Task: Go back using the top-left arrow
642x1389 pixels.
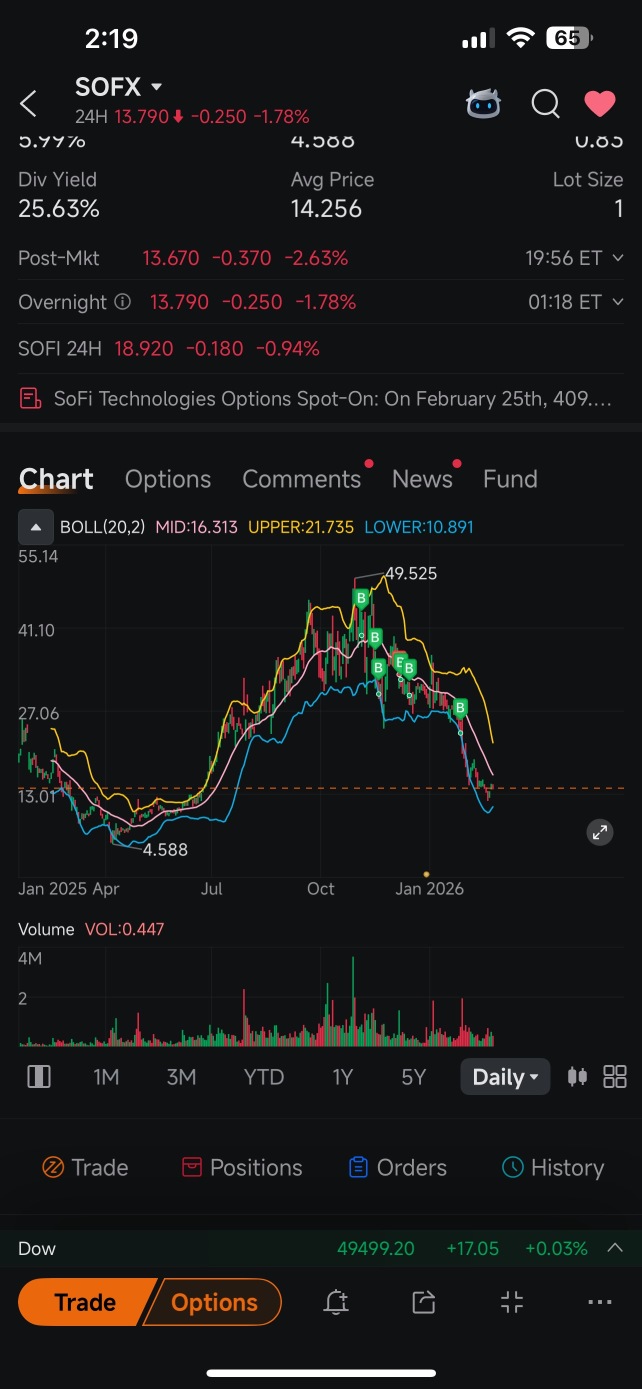Action: coord(29,102)
